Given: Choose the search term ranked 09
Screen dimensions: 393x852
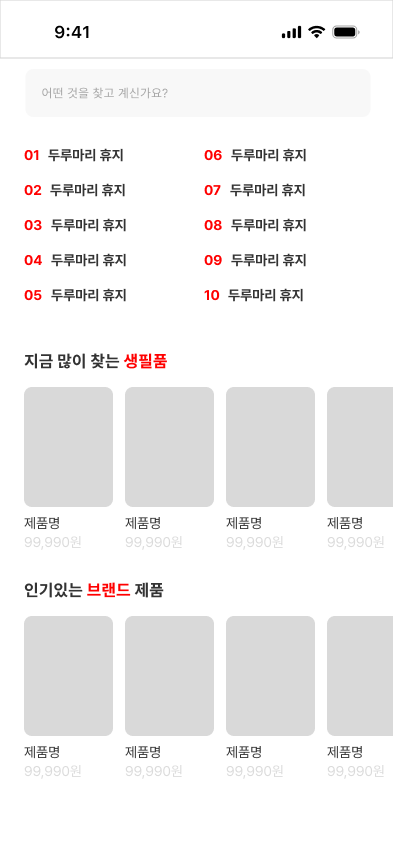Looking at the screenshot, I should (255, 260).
